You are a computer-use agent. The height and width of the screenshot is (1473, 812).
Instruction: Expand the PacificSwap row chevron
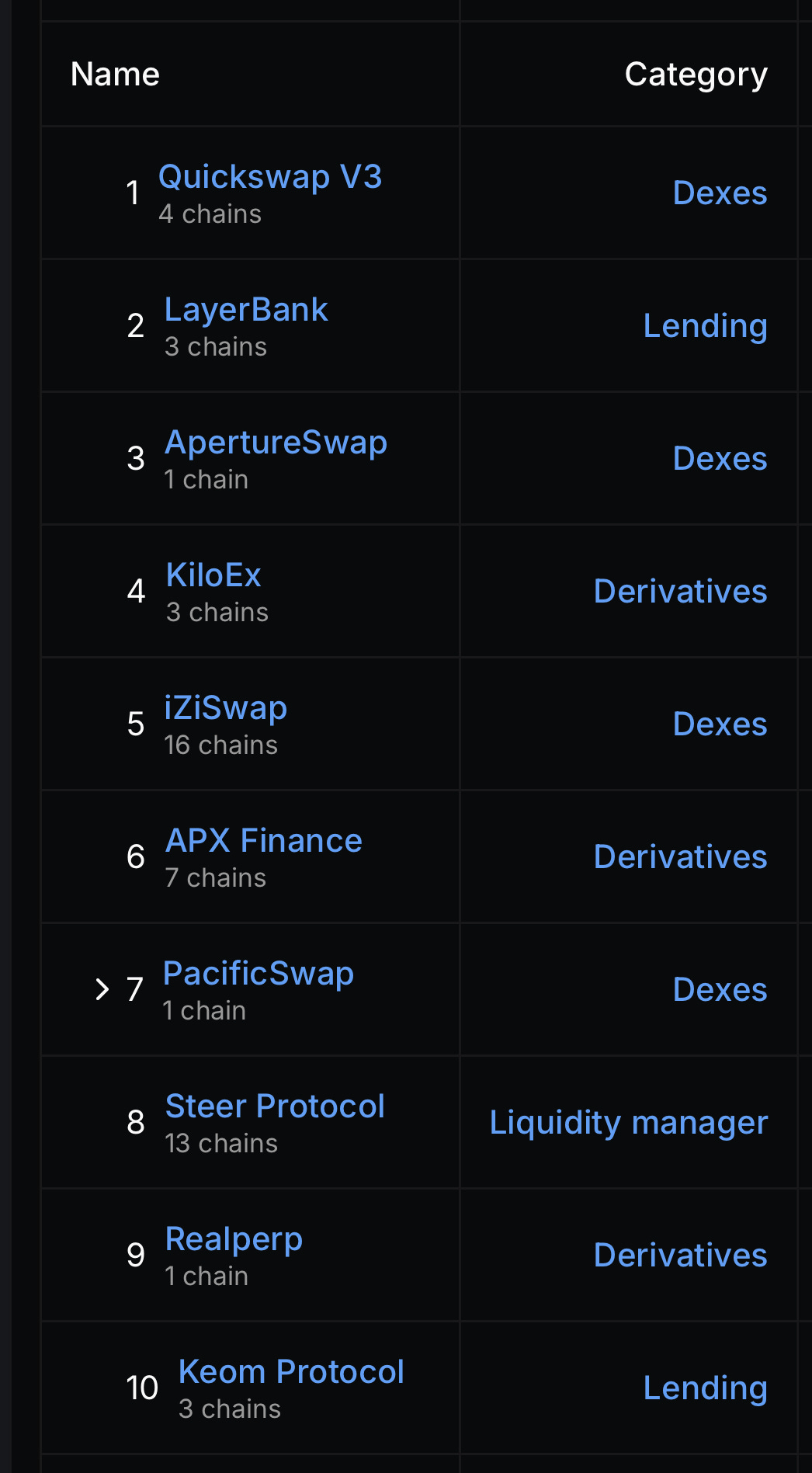[102, 989]
